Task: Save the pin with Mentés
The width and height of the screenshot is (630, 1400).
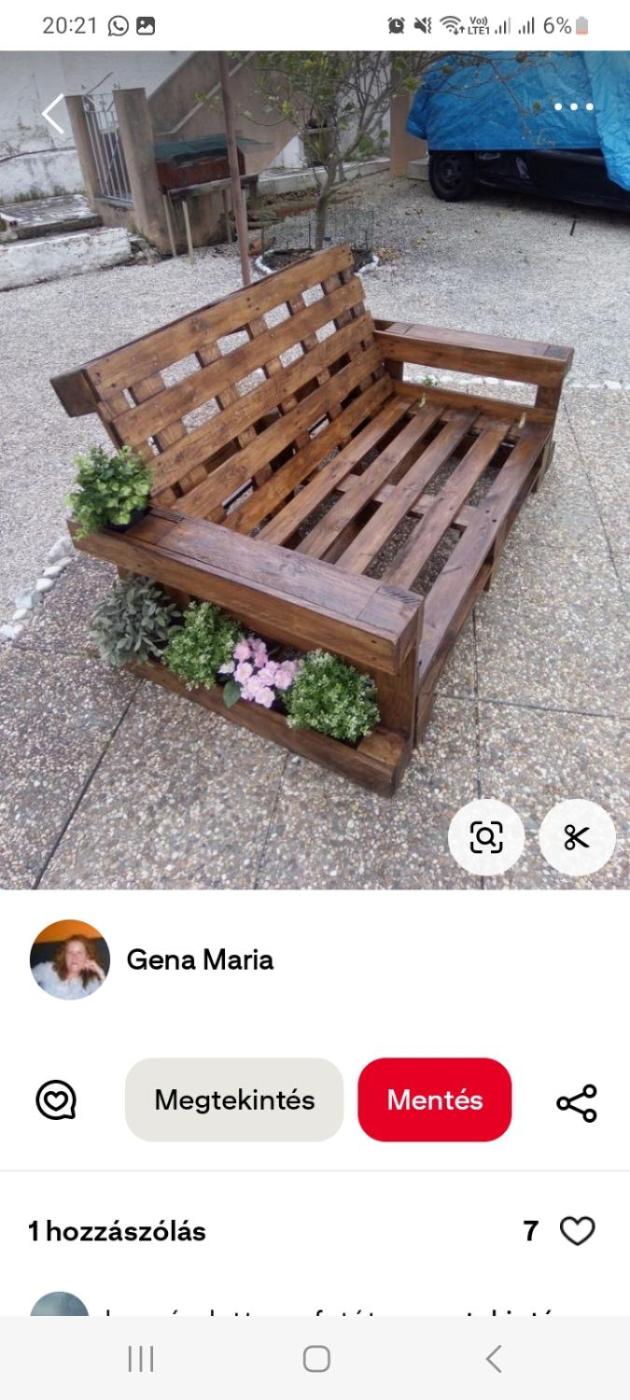Action: pyautogui.click(x=435, y=1100)
